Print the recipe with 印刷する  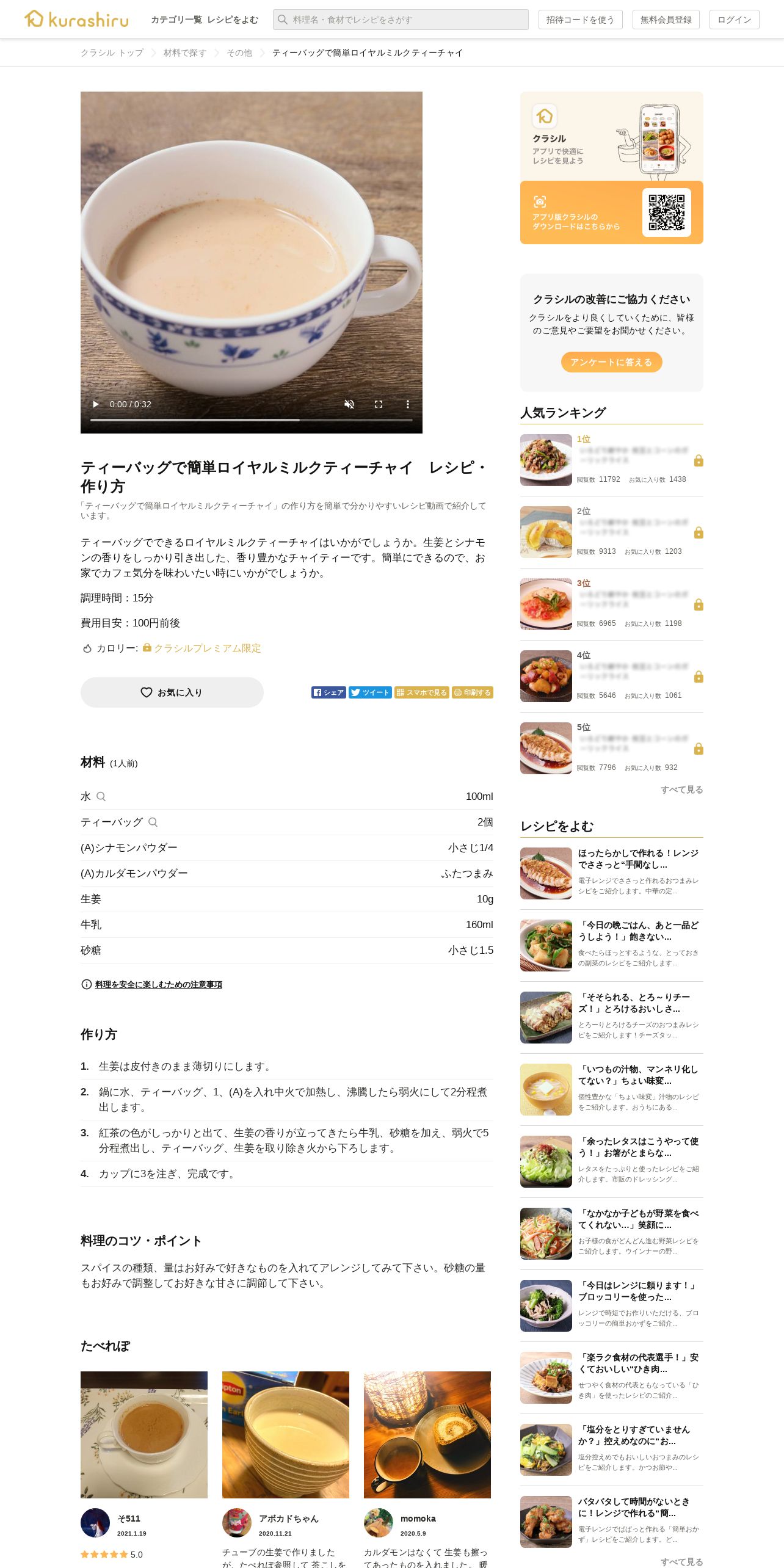pyautogui.click(x=473, y=692)
